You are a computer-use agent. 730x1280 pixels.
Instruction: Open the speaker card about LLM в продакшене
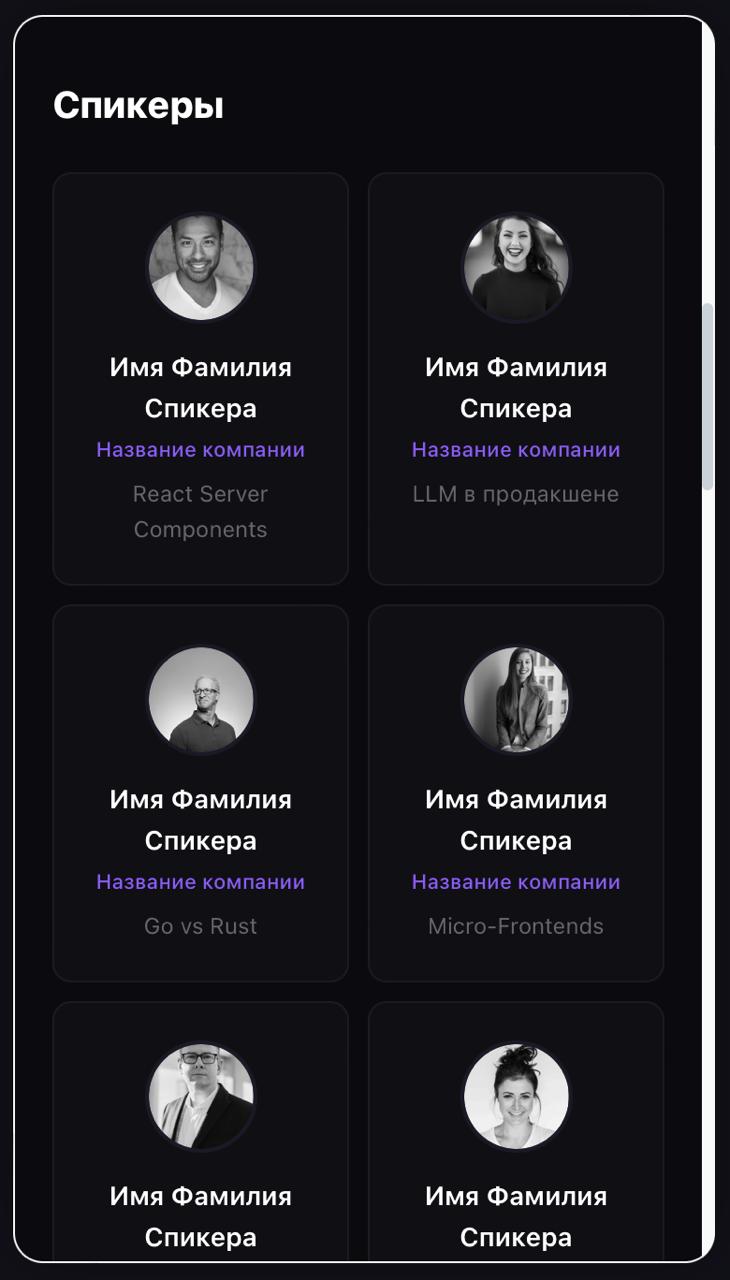pos(516,380)
